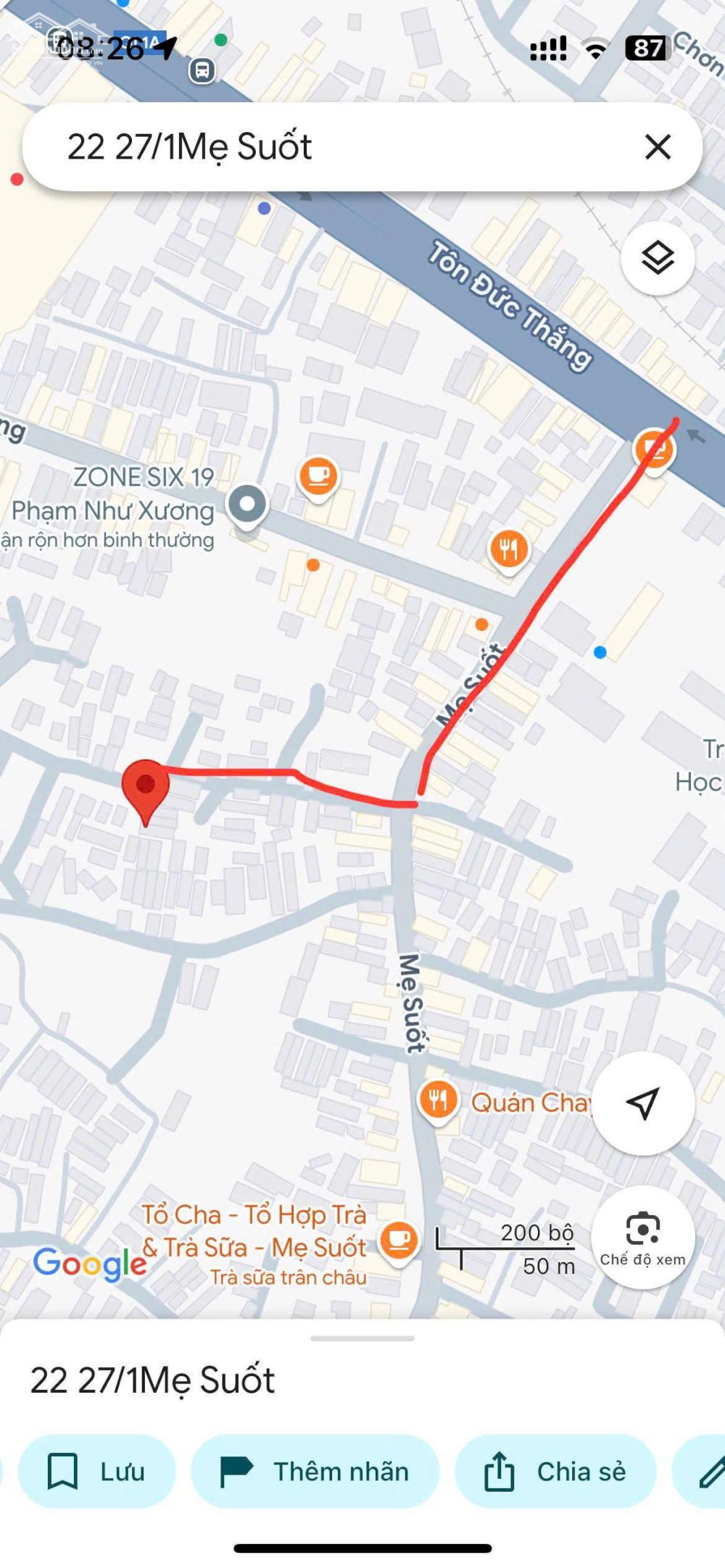Clear the search query with the X
This screenshot has height=1568, width=725.
tap(657, 147)
